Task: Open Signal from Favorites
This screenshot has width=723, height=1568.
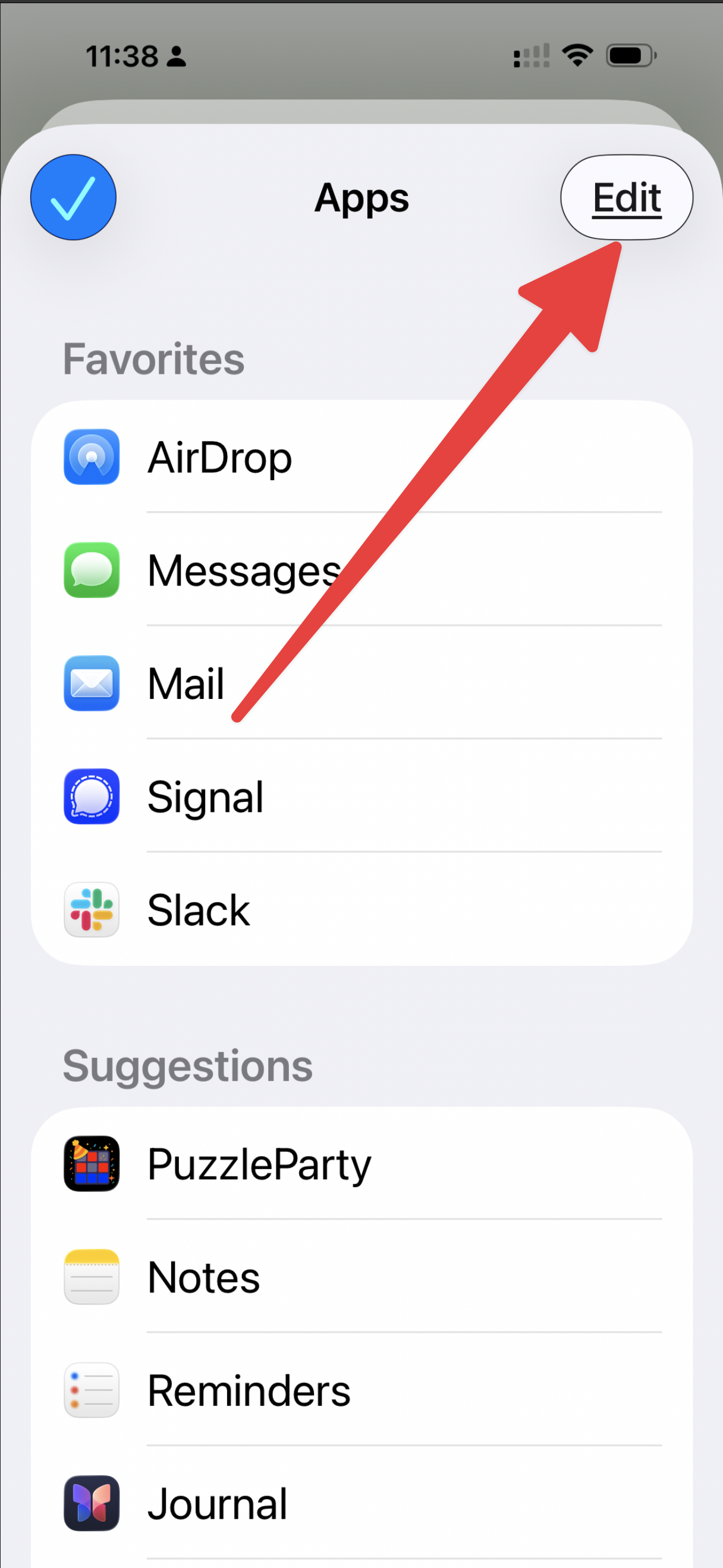Action: click(x=92, y=797)
